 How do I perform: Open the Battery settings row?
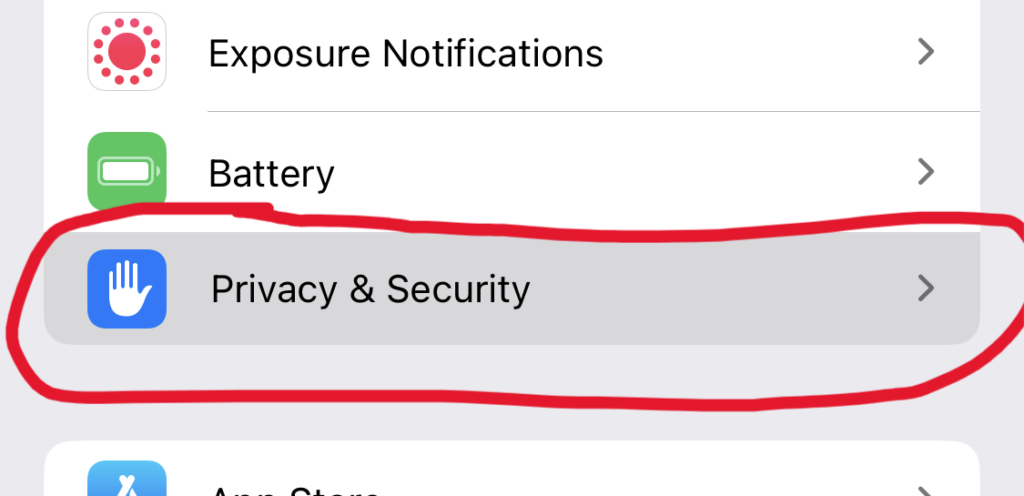point(271,174)
